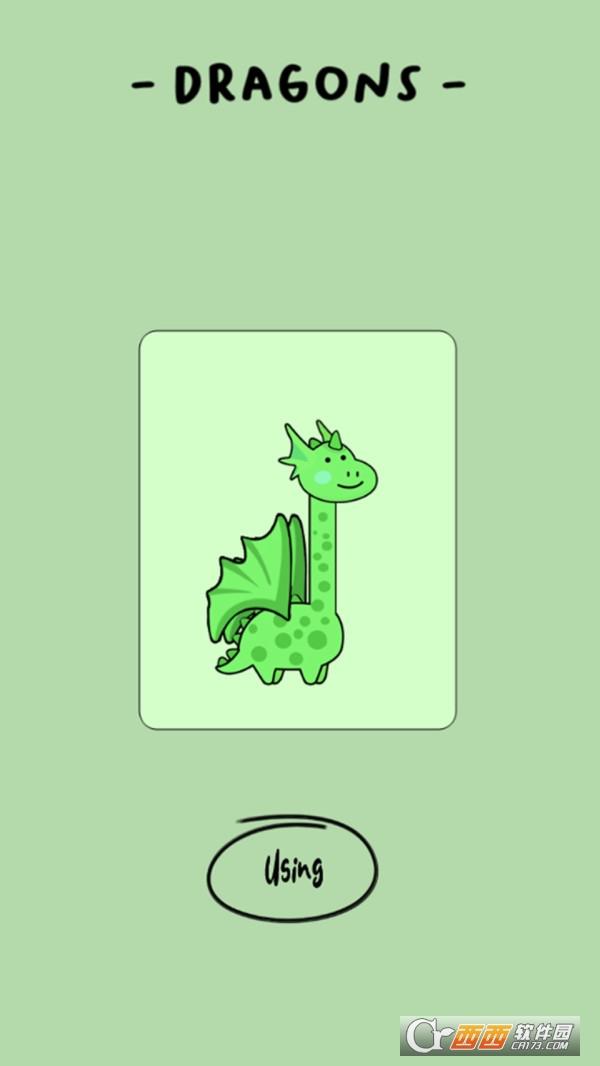The height and width of the screenshot is (1066, 600).
Task: Select the green dragon card
Action: click(297, 530)
